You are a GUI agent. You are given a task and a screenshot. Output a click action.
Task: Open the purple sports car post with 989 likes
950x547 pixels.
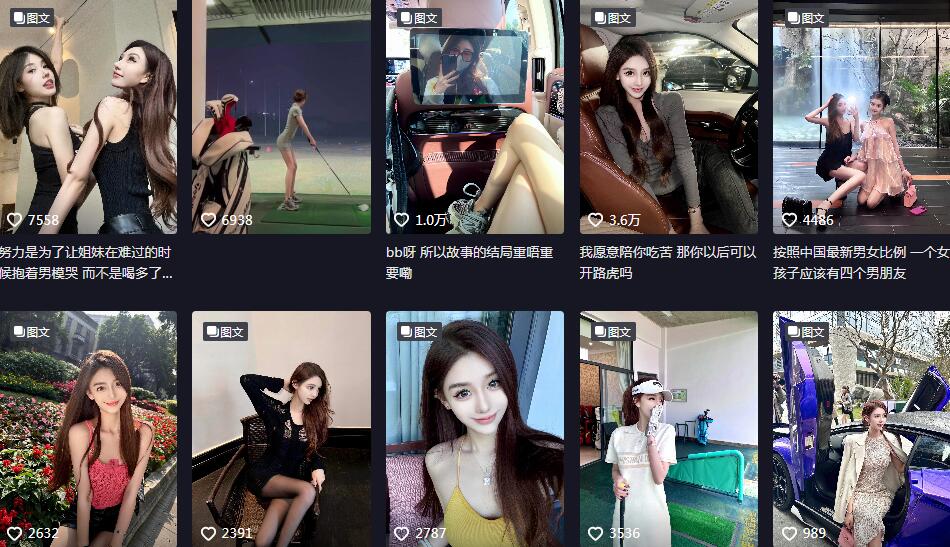coord(861,430)
